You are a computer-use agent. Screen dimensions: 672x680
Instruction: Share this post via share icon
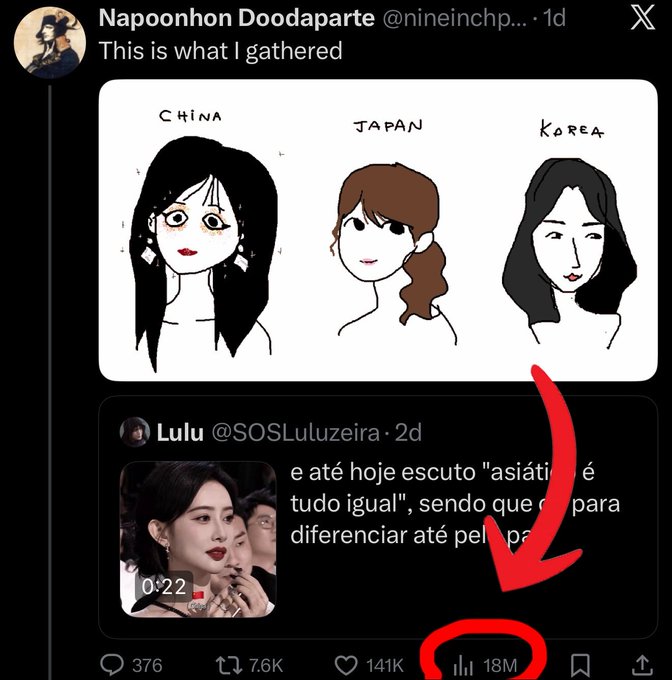click(641, 664)
